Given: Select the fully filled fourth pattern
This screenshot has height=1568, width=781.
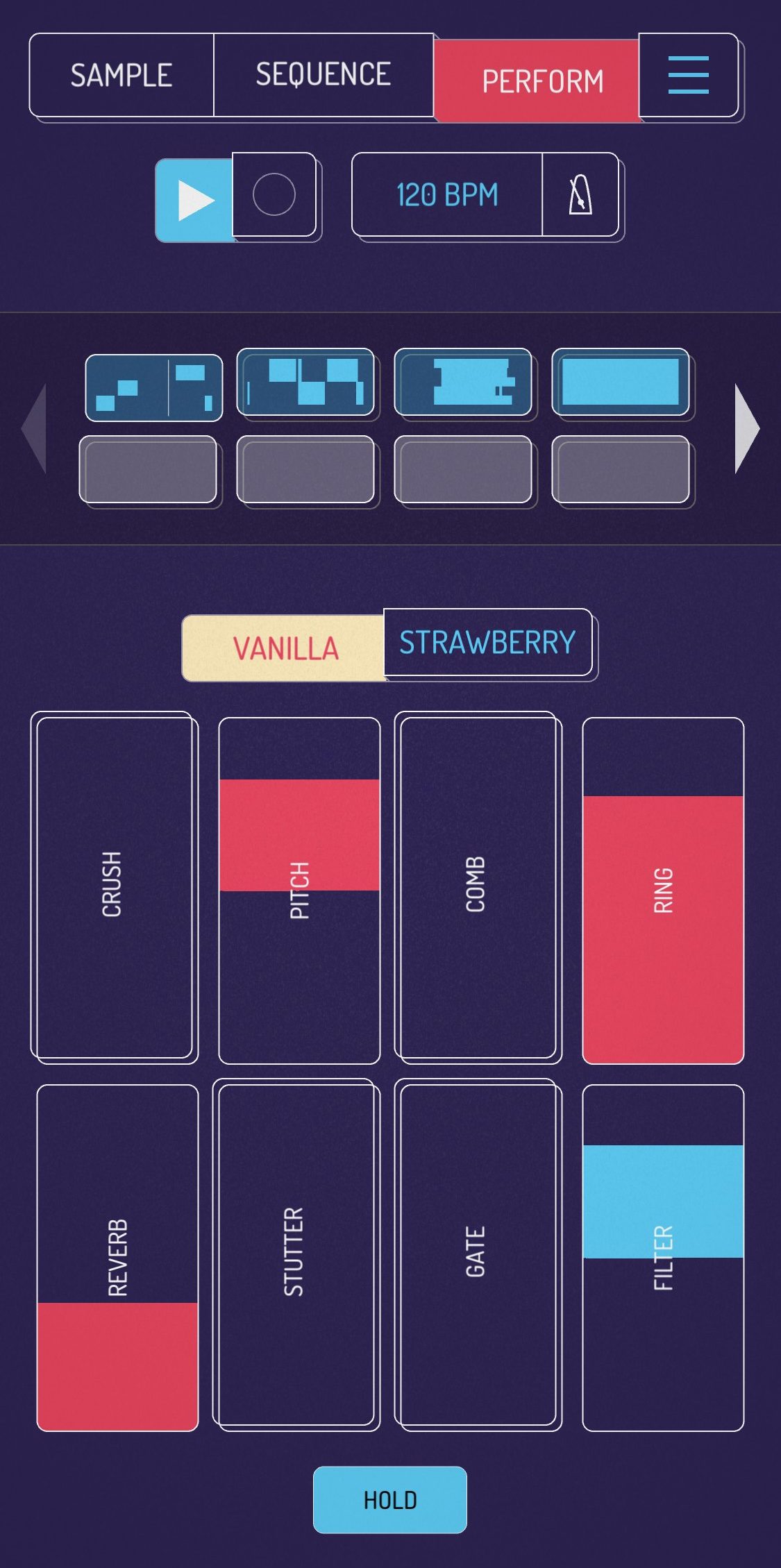Looking at the screenshot, I should click(621, 382).
